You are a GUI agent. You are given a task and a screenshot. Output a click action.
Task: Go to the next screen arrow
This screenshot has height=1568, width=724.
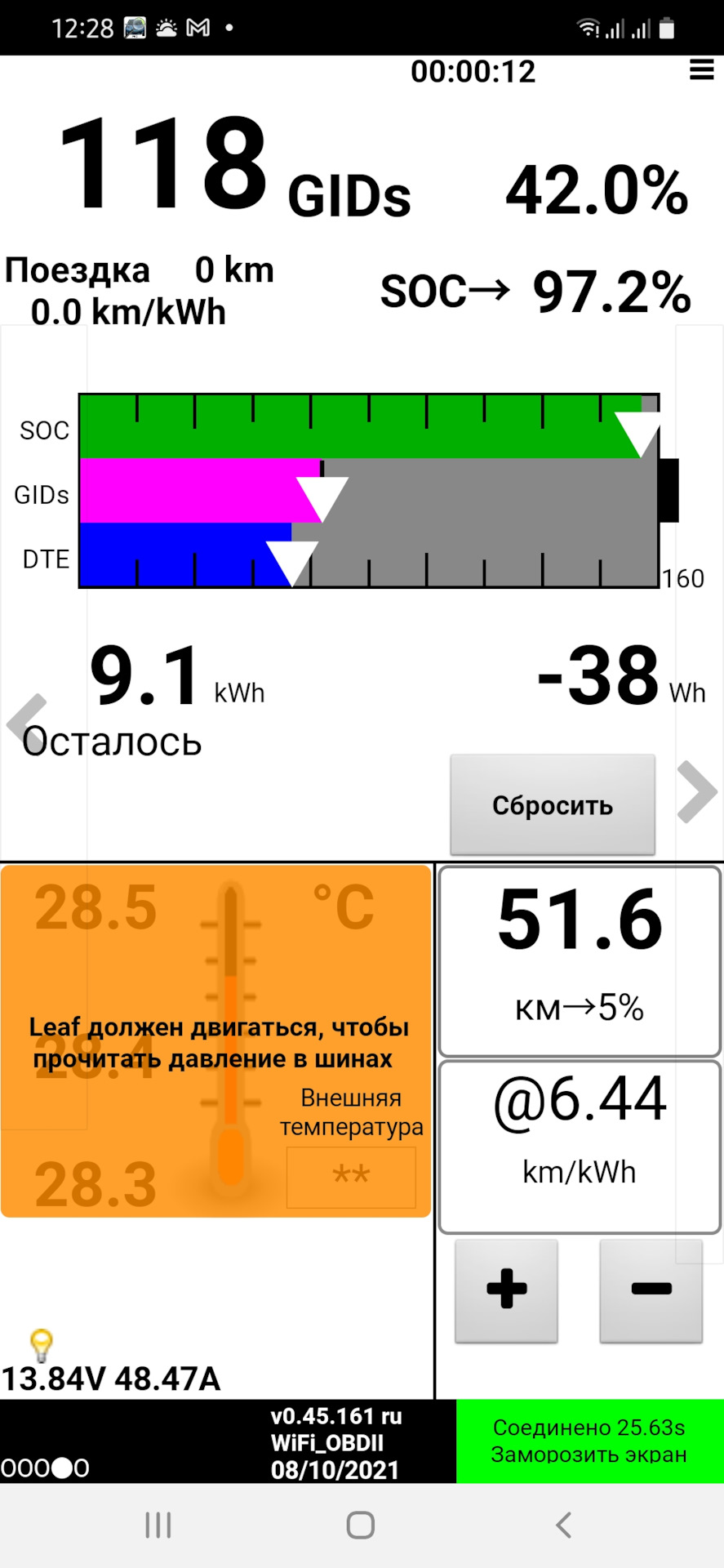(x=697, y=791)
